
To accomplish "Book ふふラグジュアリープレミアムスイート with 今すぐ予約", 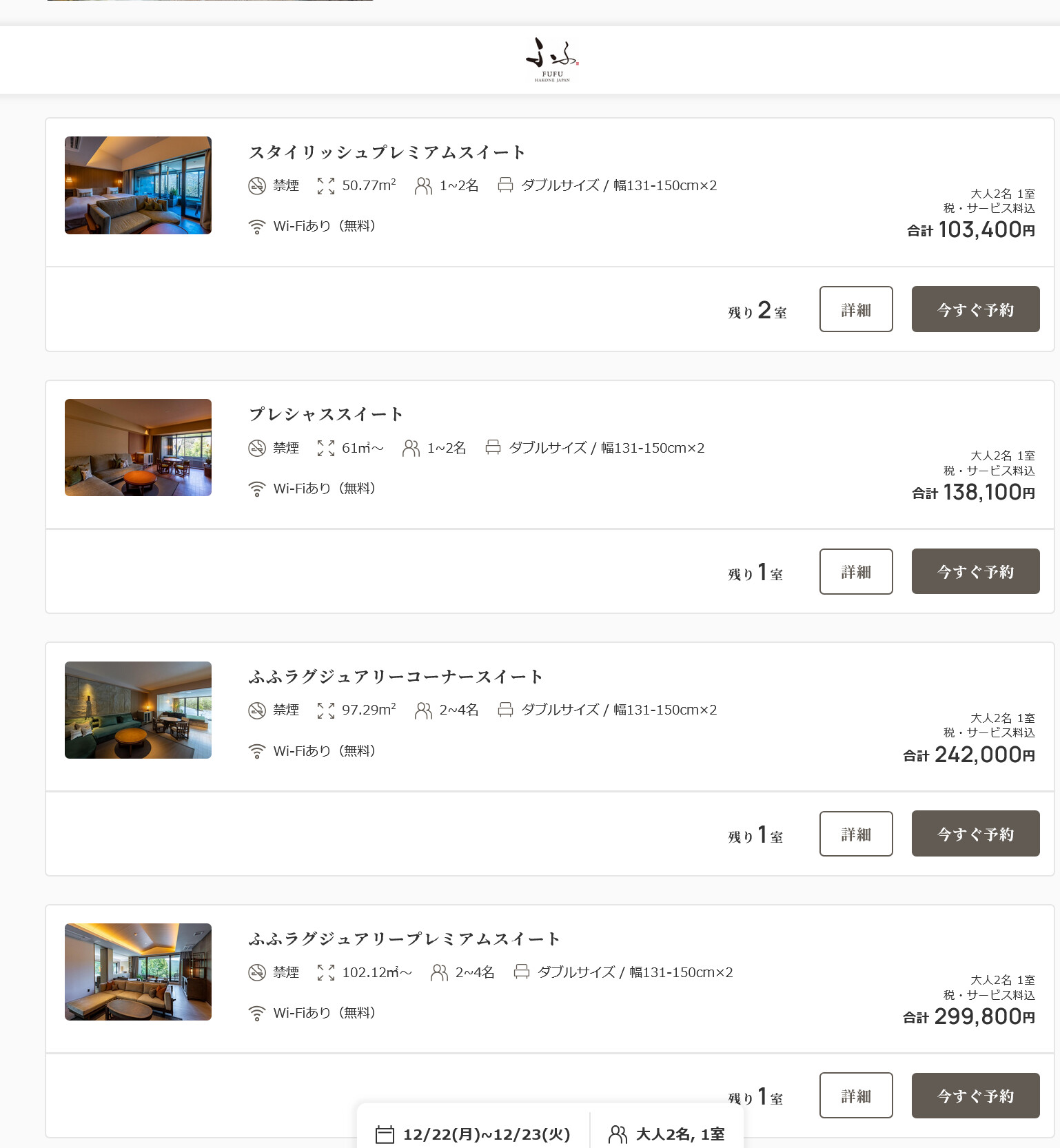I will 975,1095.
